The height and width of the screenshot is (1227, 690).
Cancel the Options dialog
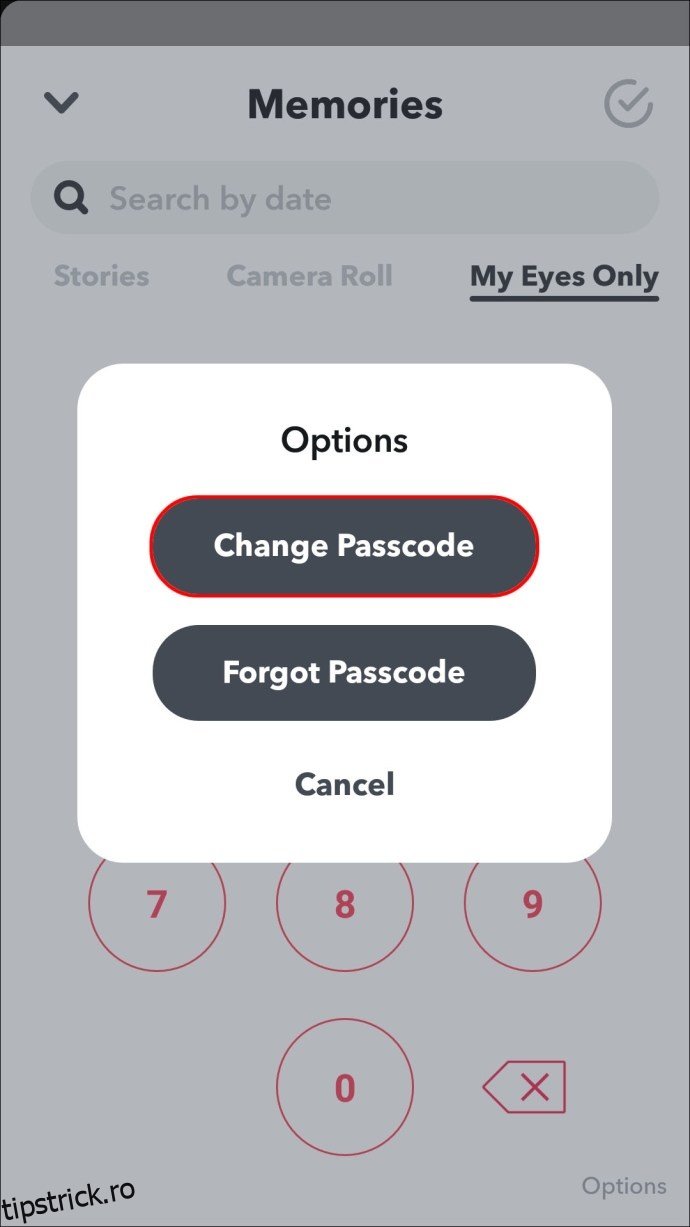coord(344,784)
